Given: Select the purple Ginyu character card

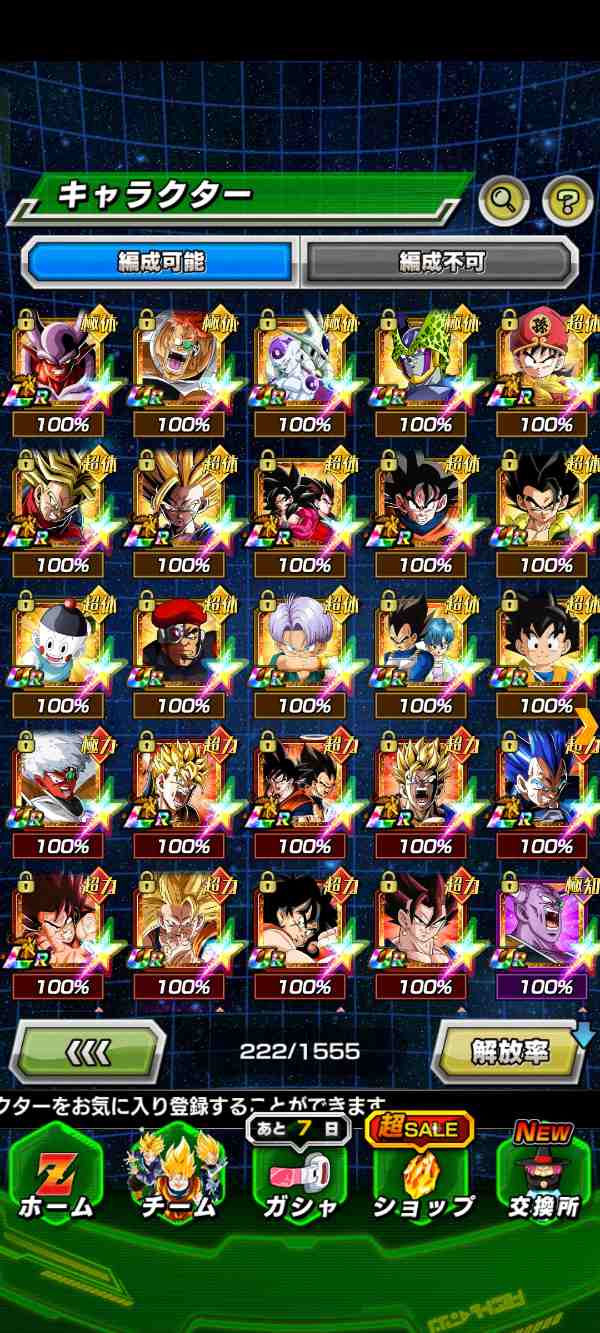Looking at the screenshot, I should pyautogui.click(x=545, y=925).
